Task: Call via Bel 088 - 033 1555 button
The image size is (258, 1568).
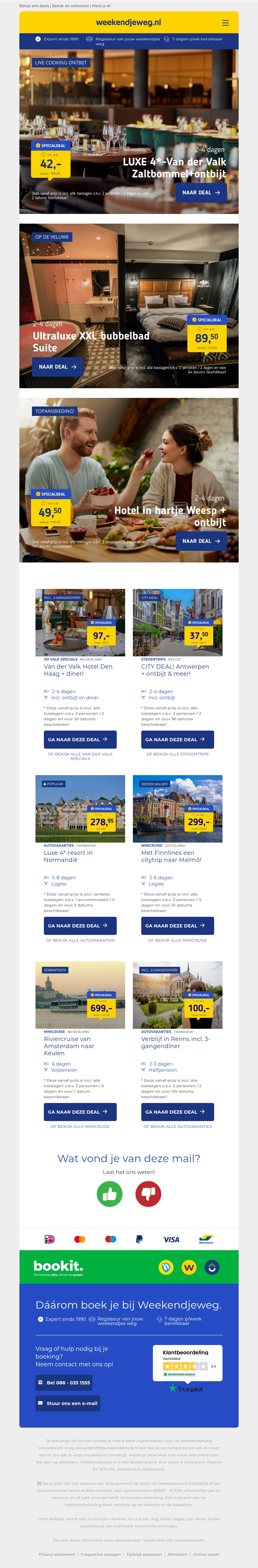Action: pos(64,1383)
